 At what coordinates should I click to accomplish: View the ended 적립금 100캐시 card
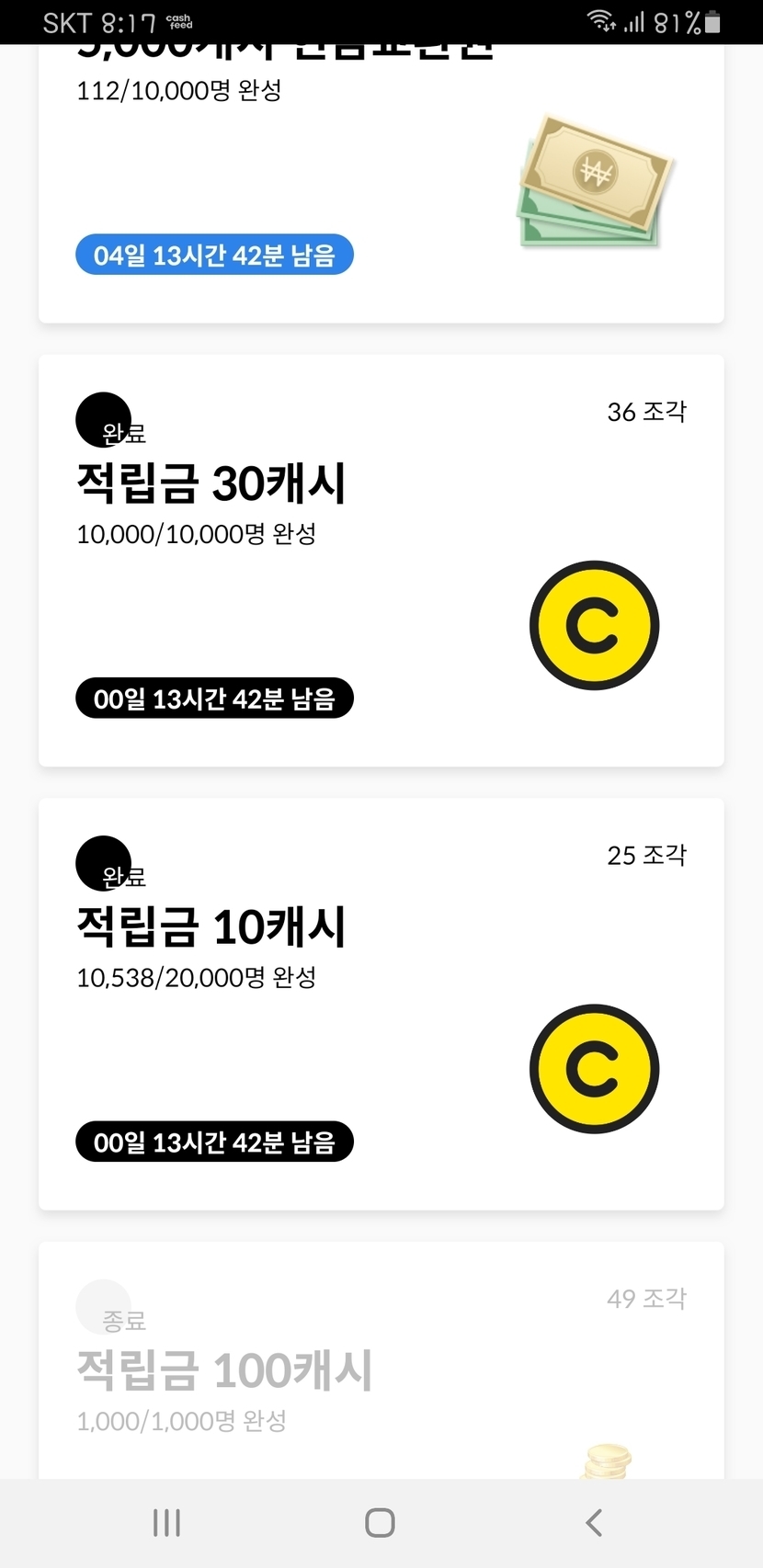381,1369
